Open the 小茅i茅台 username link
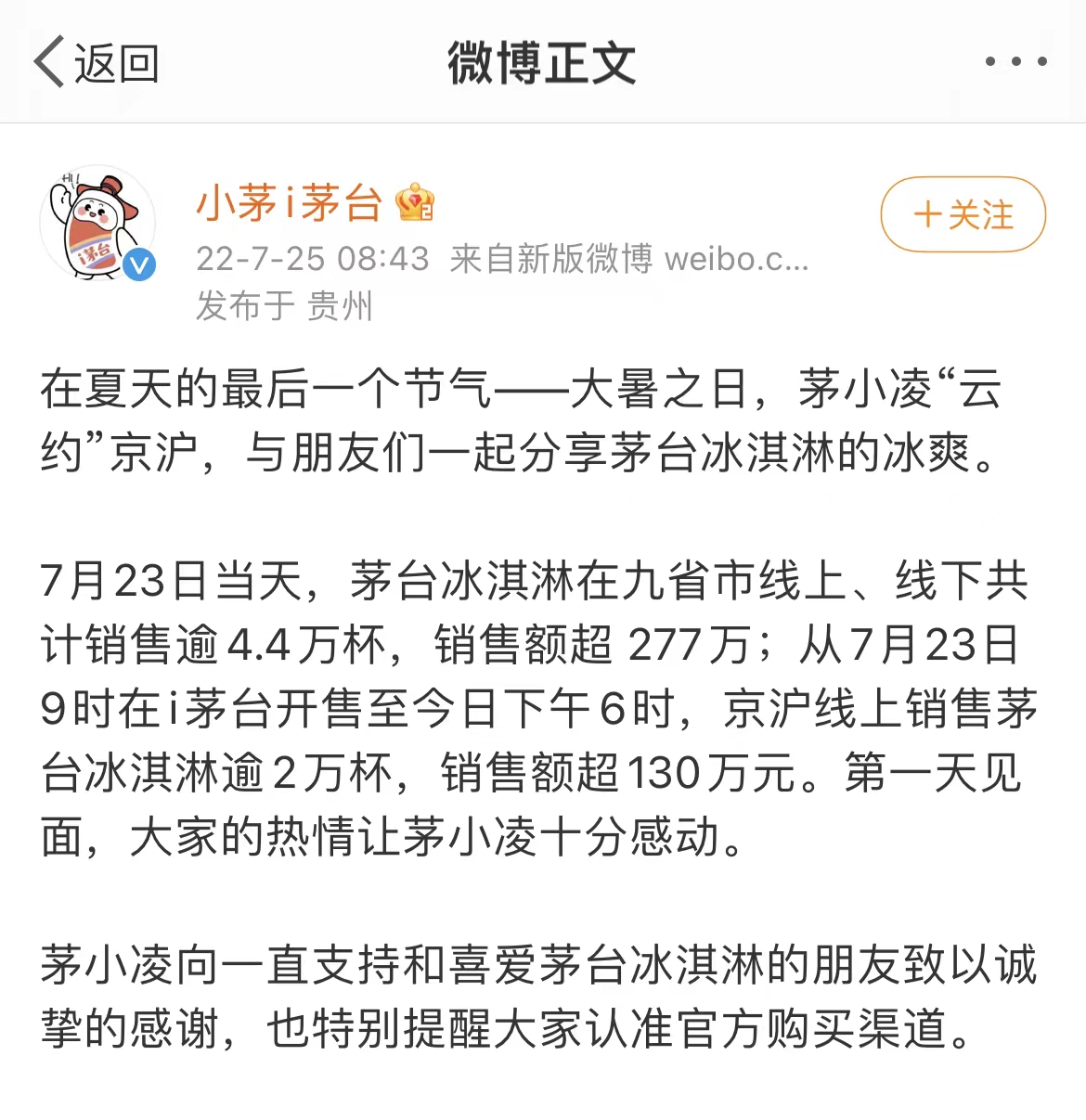 pyautogui.click(x=290, y=202)
